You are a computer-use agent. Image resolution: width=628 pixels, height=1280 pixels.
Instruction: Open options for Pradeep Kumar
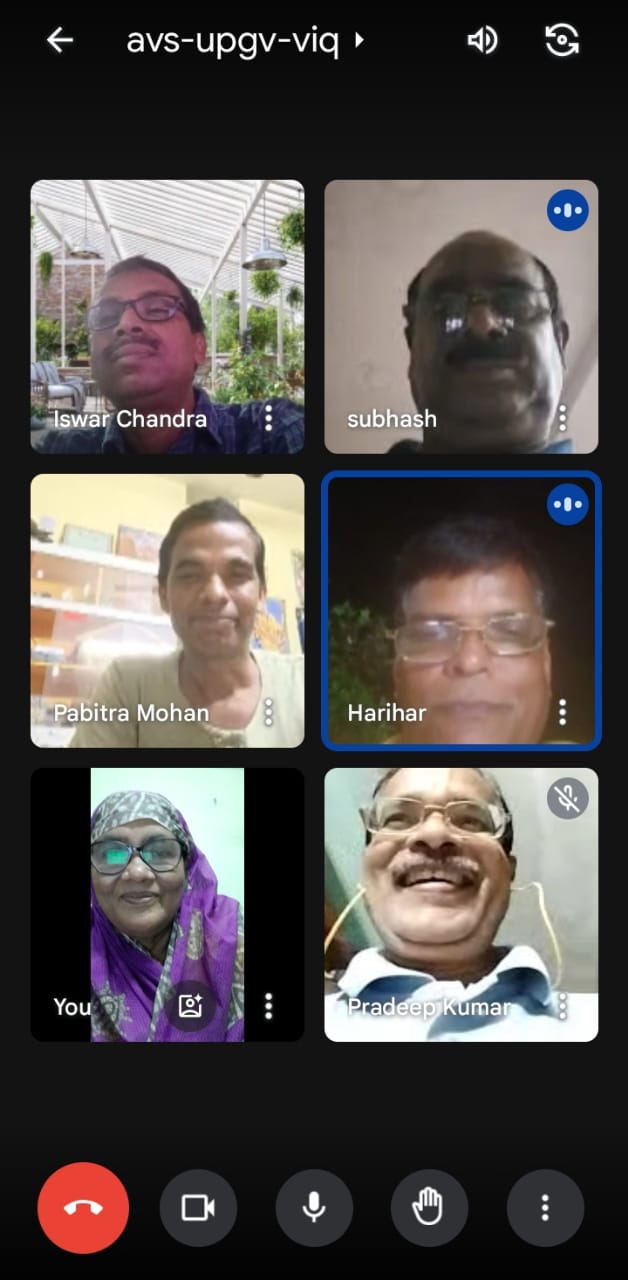coord(563,1006)
